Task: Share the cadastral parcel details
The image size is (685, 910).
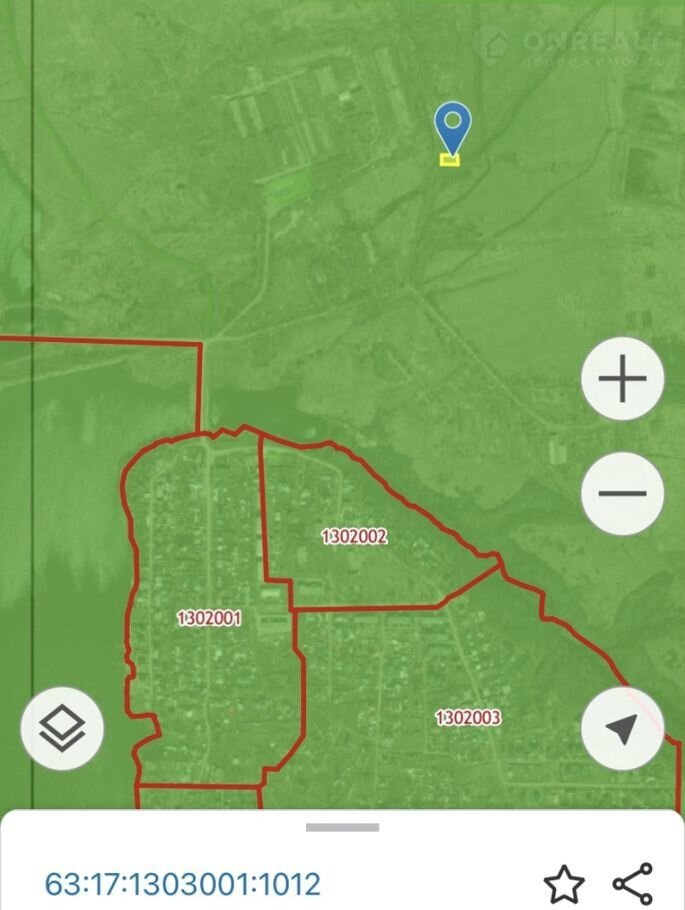Action: pos(632,884)
